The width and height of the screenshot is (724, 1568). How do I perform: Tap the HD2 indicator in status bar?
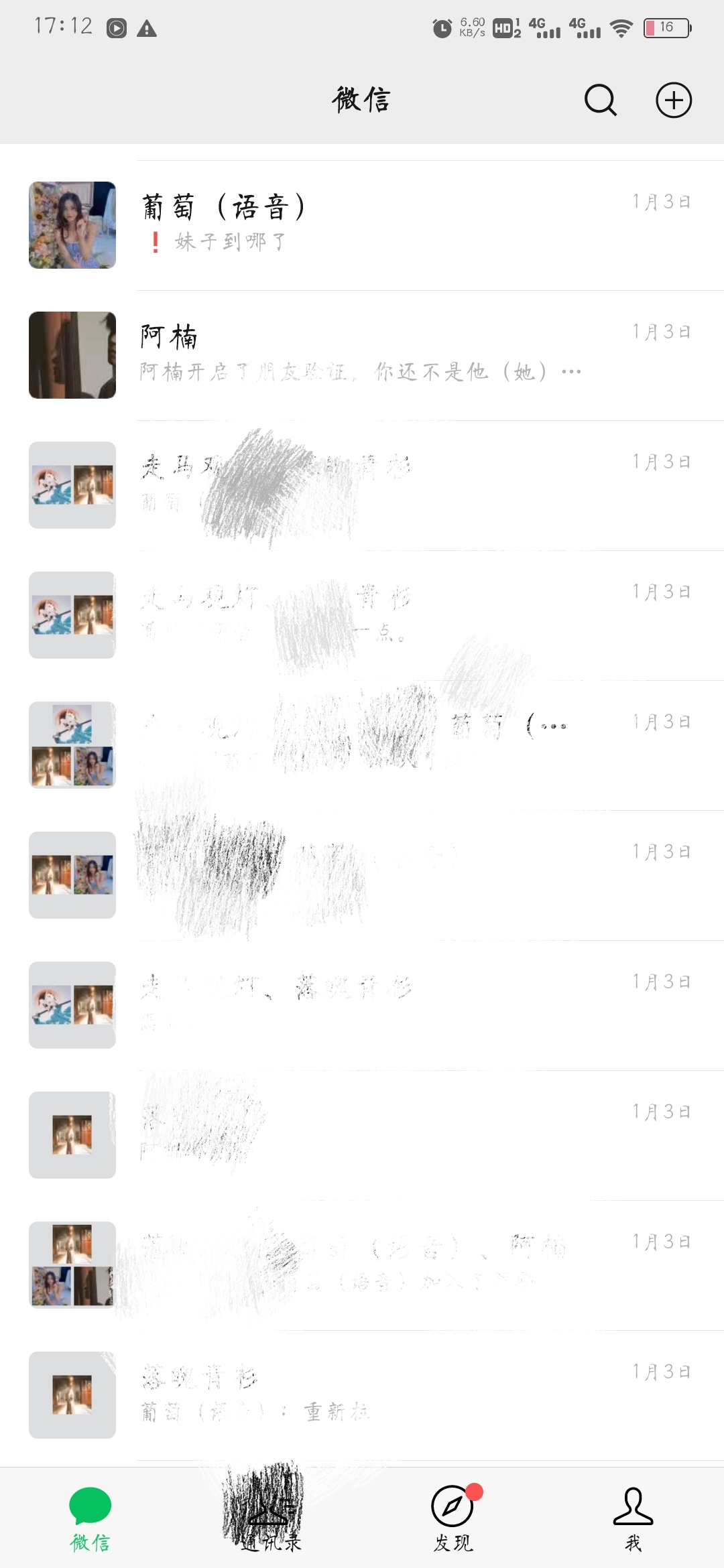[501, 28]
